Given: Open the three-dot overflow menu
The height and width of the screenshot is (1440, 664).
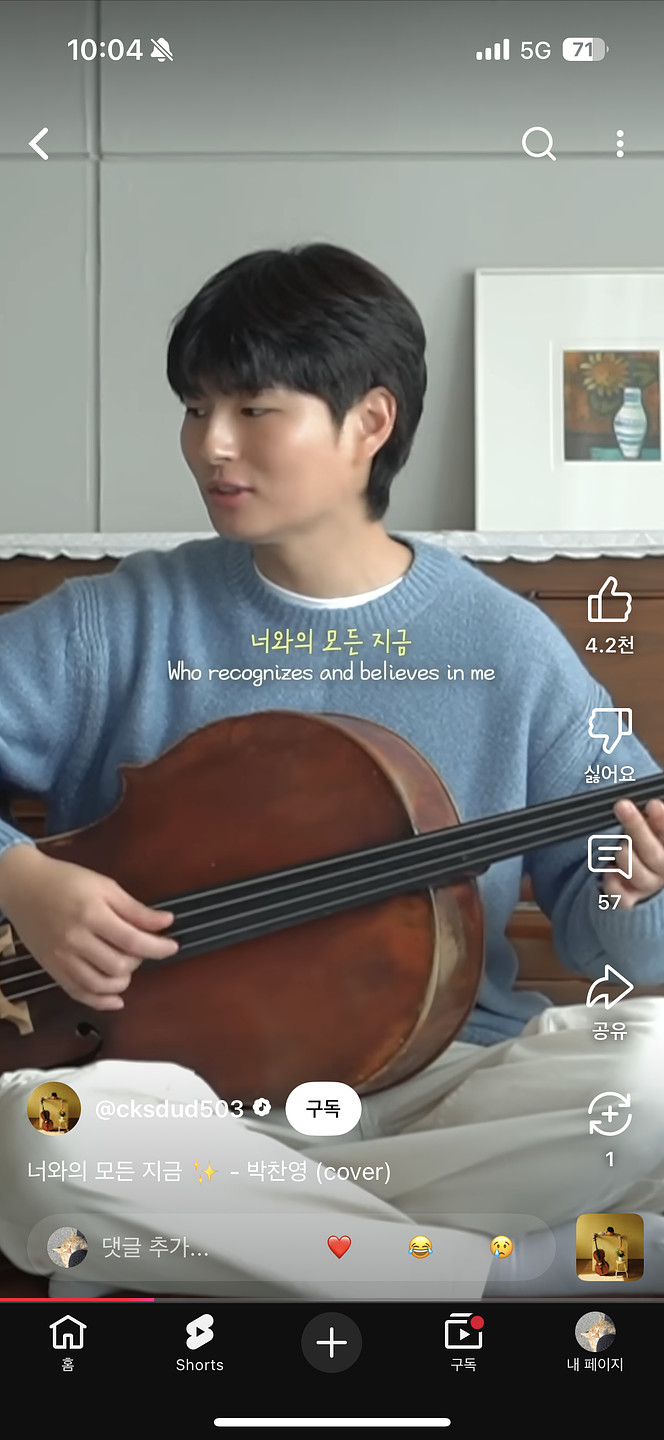Looking at the screenshot, I should tap(620, 144).
